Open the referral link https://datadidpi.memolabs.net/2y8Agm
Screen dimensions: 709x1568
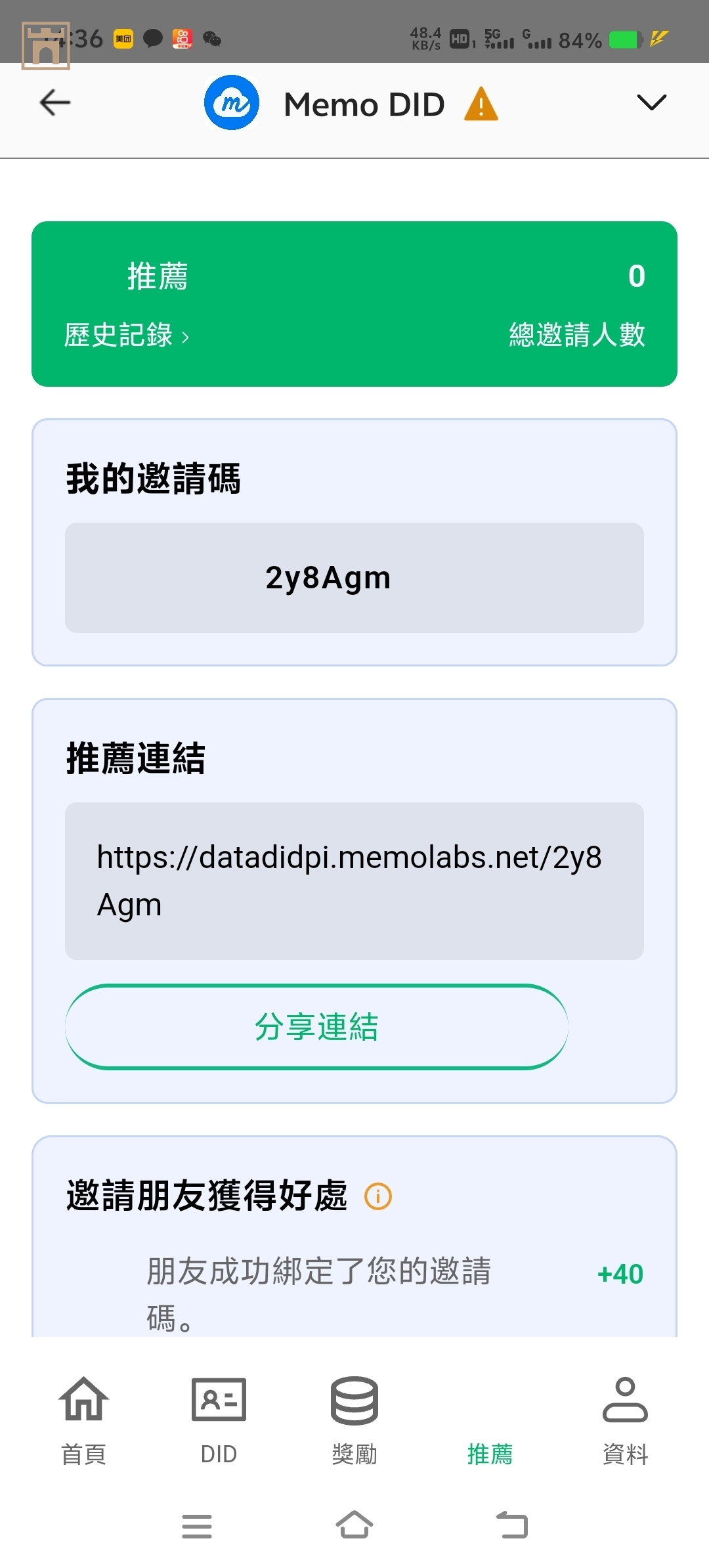click(x=353, y=880)
